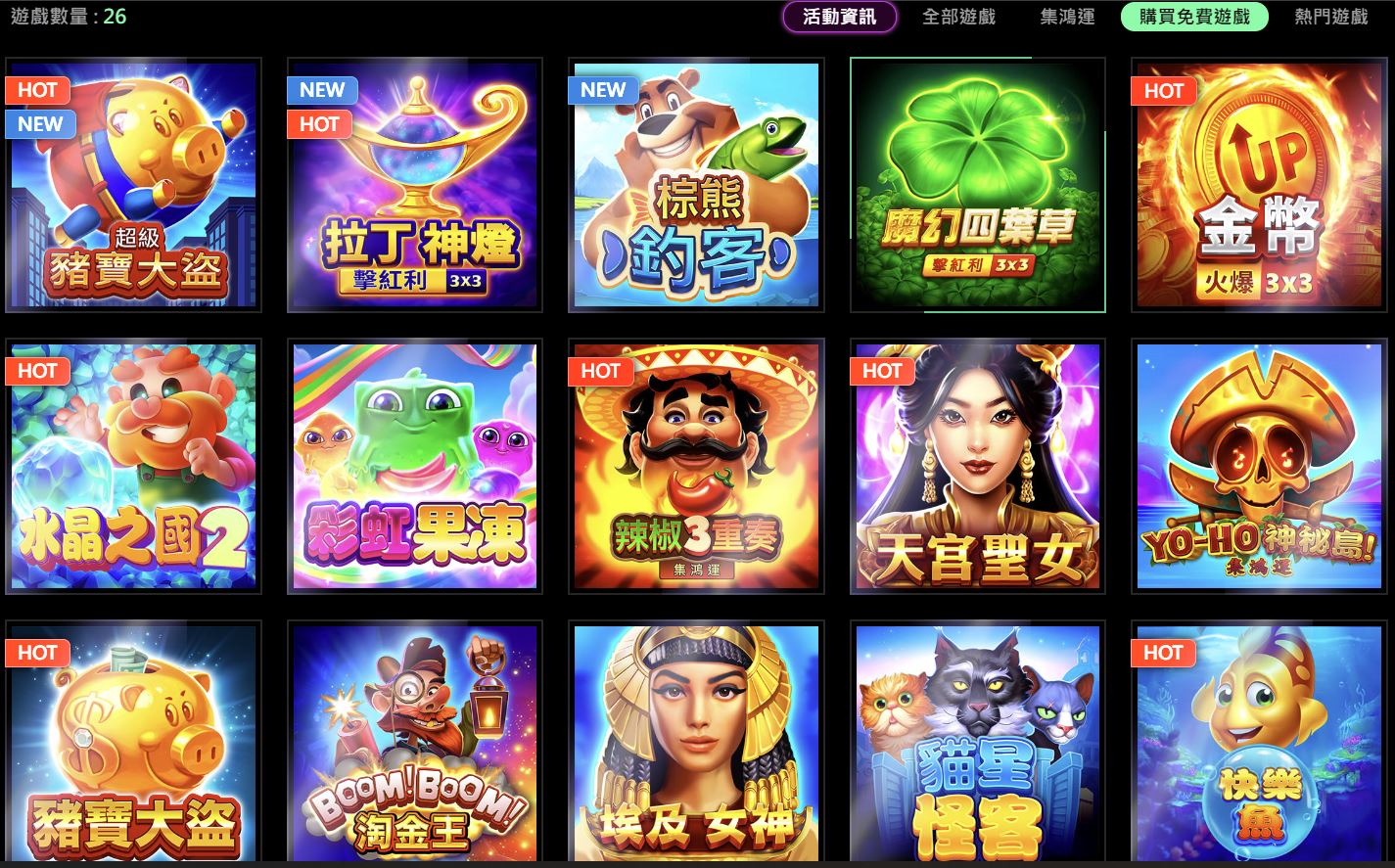Image resolution: width=1395 pixels, height=868 pixels.
Task: Open the 超級豬寶大盜 game
Action: (133, 185)
